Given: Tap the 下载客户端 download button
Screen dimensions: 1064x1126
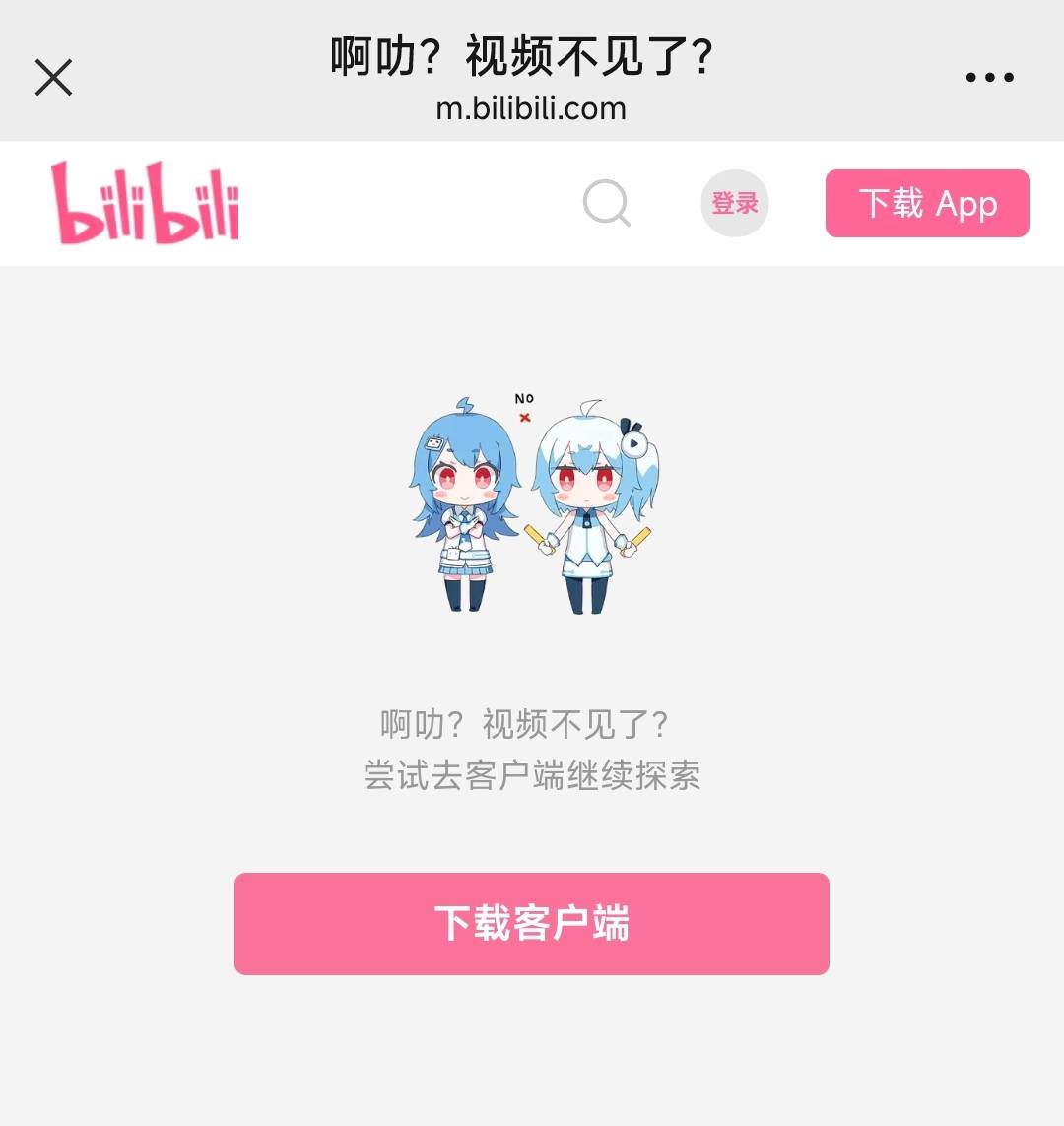Looking at the screenshot, I should tap(532, 924).
